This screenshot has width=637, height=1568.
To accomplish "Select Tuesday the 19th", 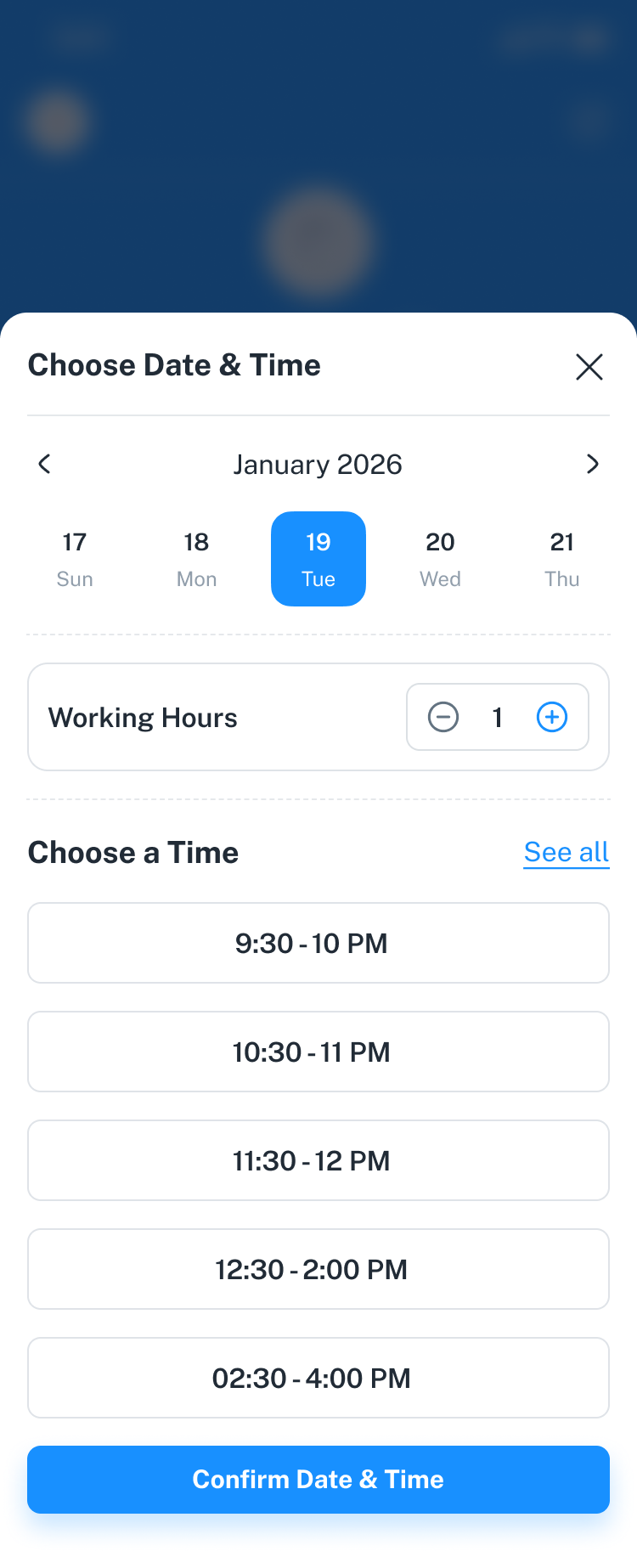I will point(318,559).
